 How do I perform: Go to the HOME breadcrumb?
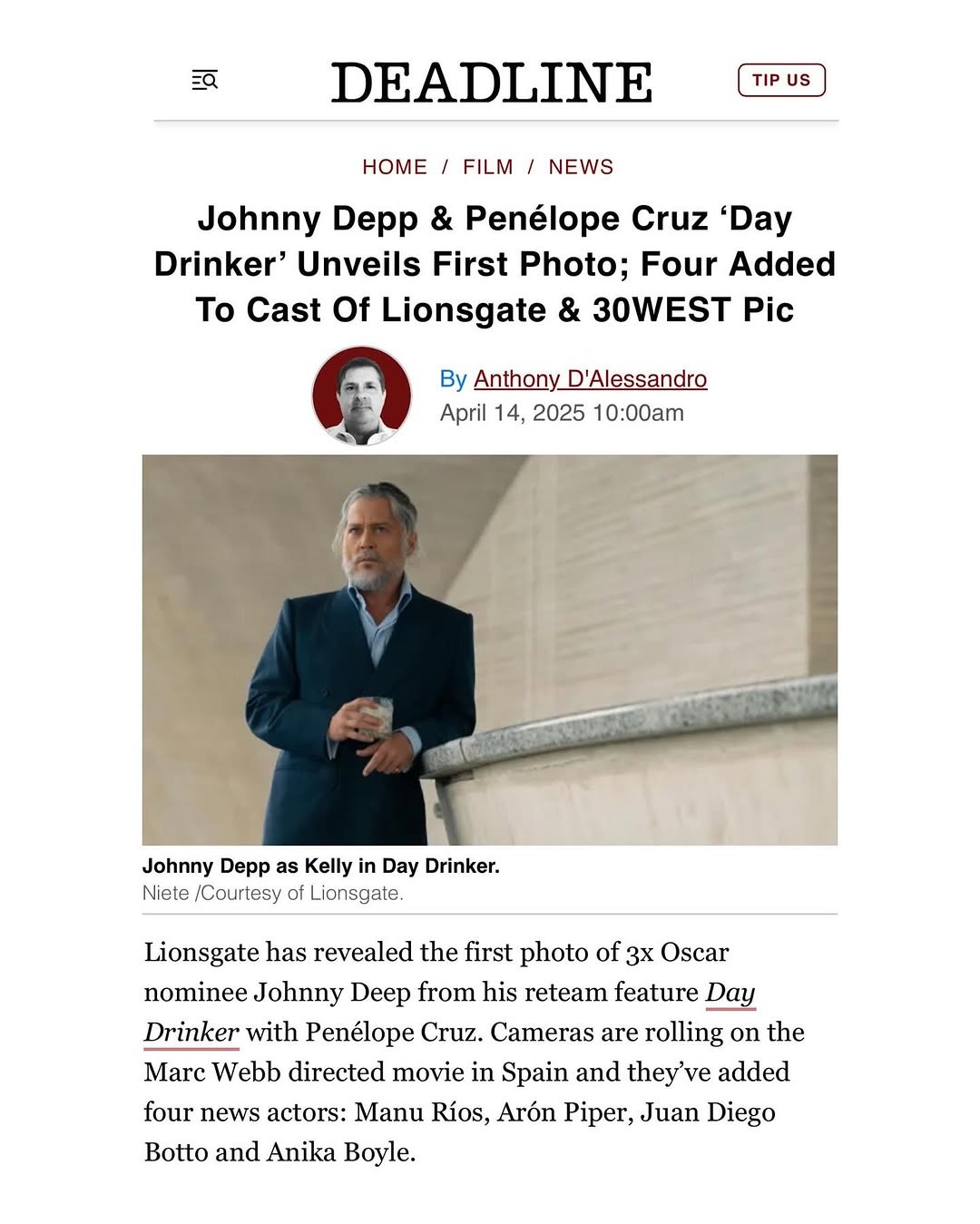395,167
